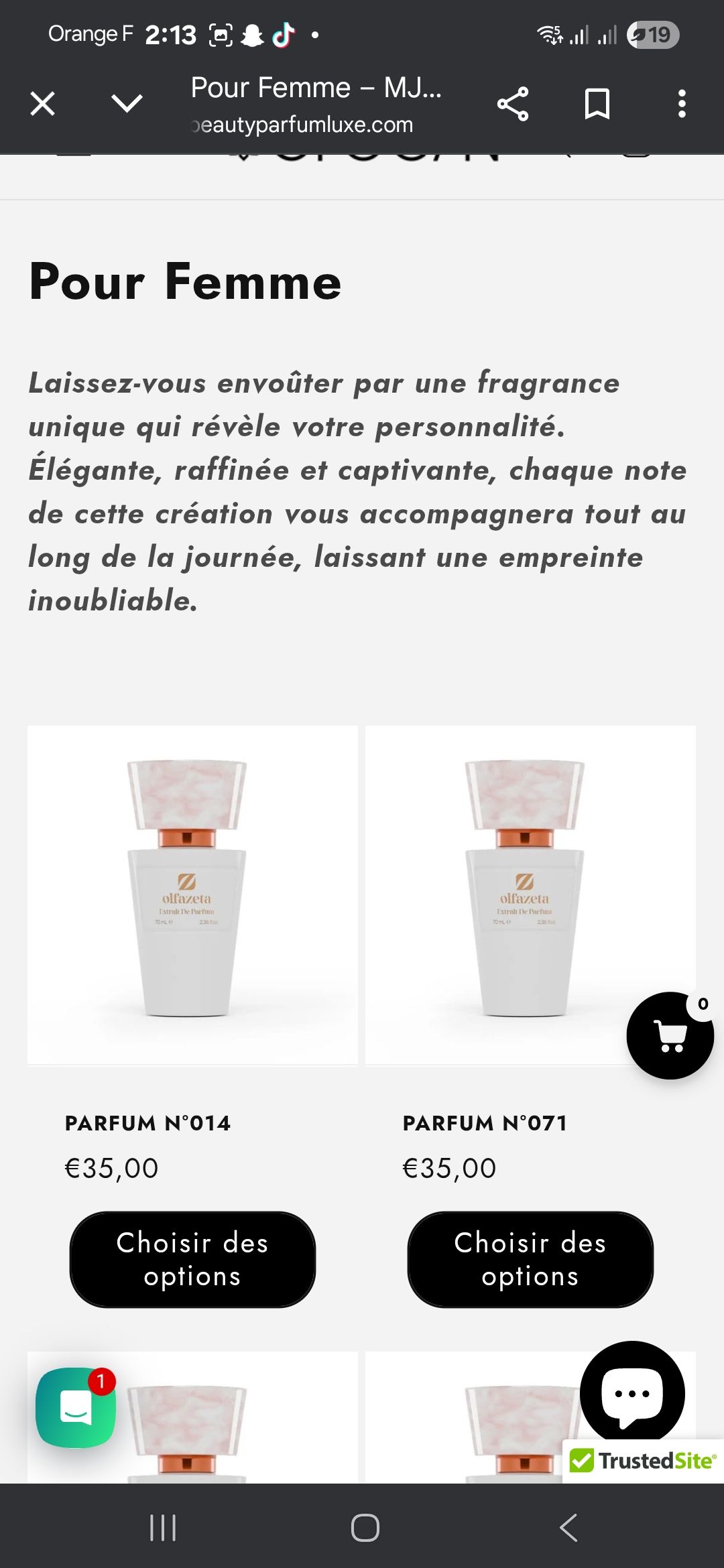This screenshot has width=724, height=1568.
Task: Close the in-app browser tab
Action: (43, 104)
